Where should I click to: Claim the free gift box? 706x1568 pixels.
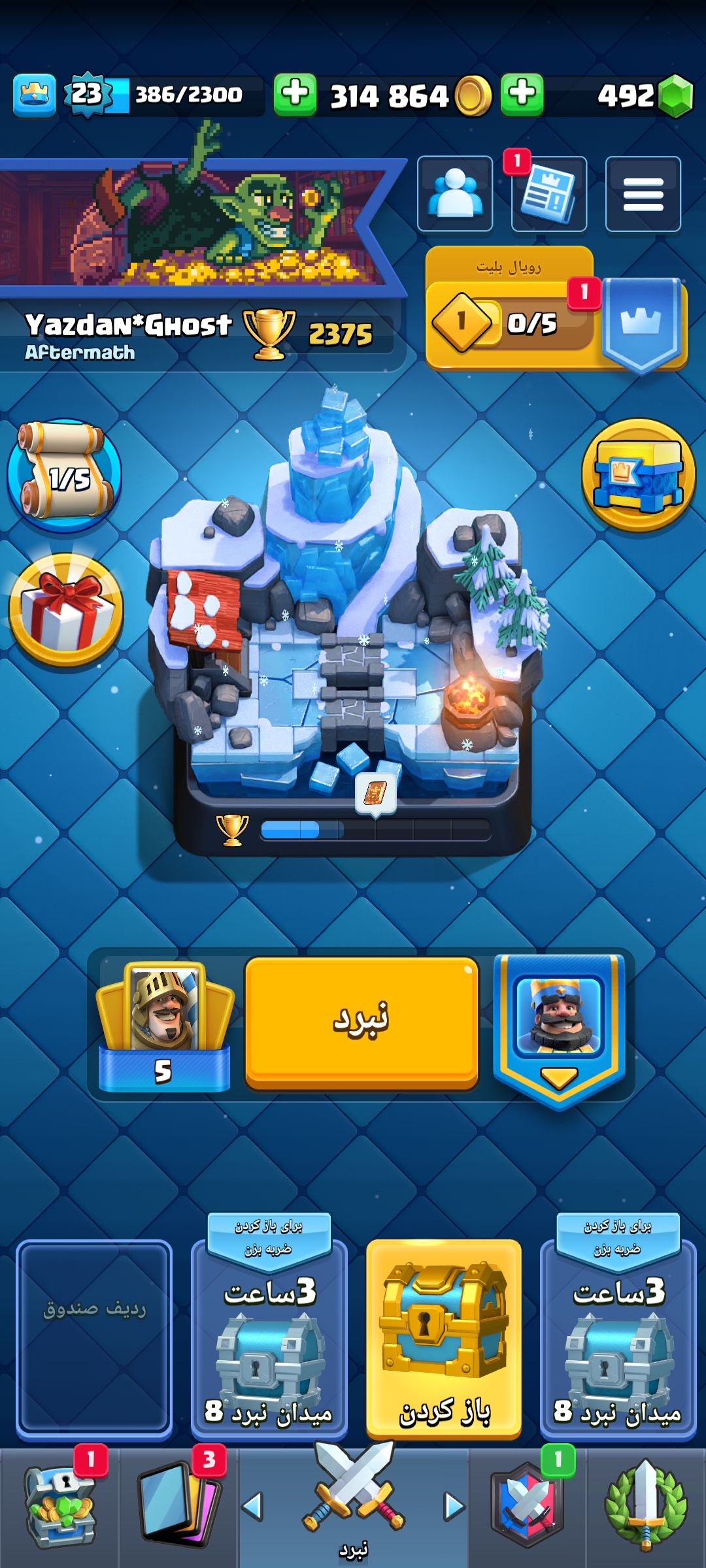point(66,610)
